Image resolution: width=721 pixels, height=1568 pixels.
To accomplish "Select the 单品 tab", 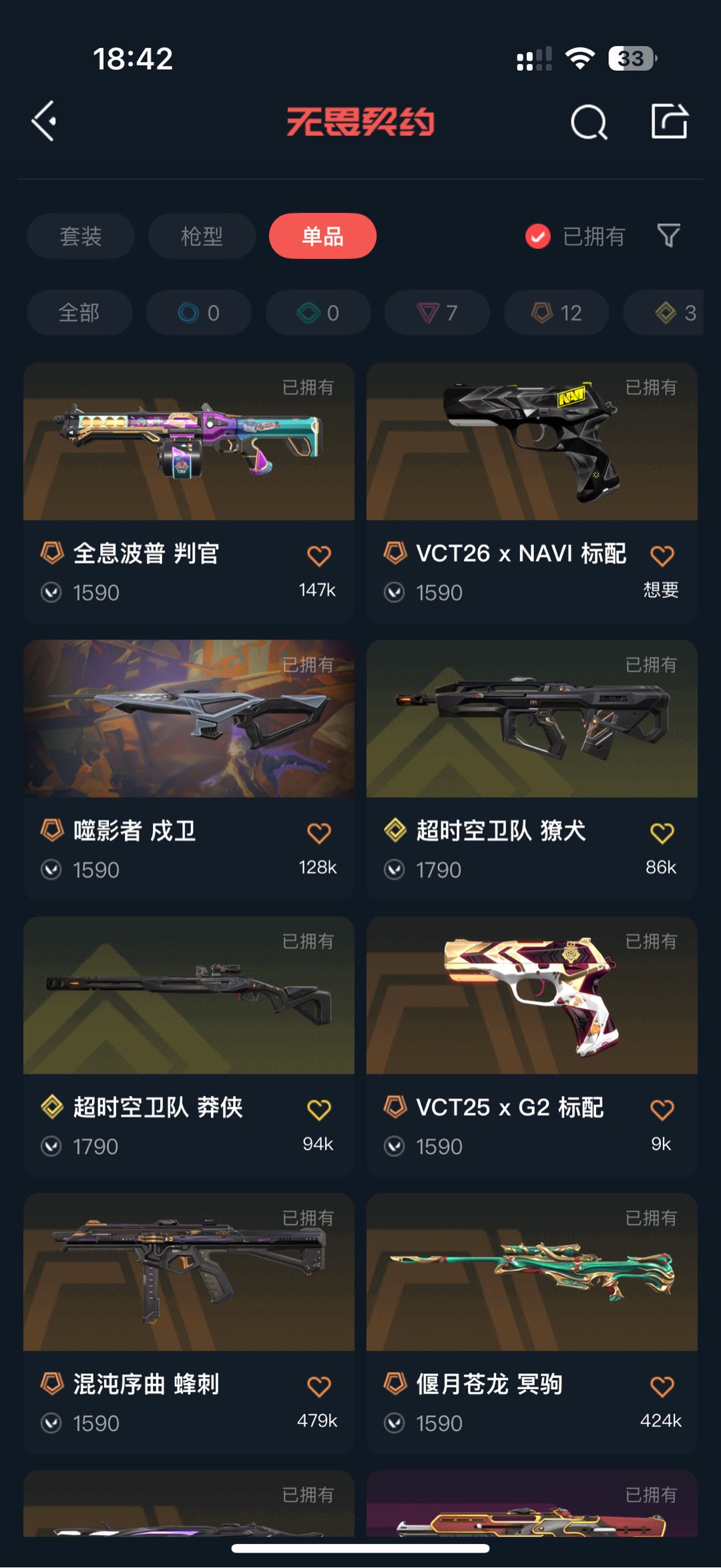I will point(322,236).
